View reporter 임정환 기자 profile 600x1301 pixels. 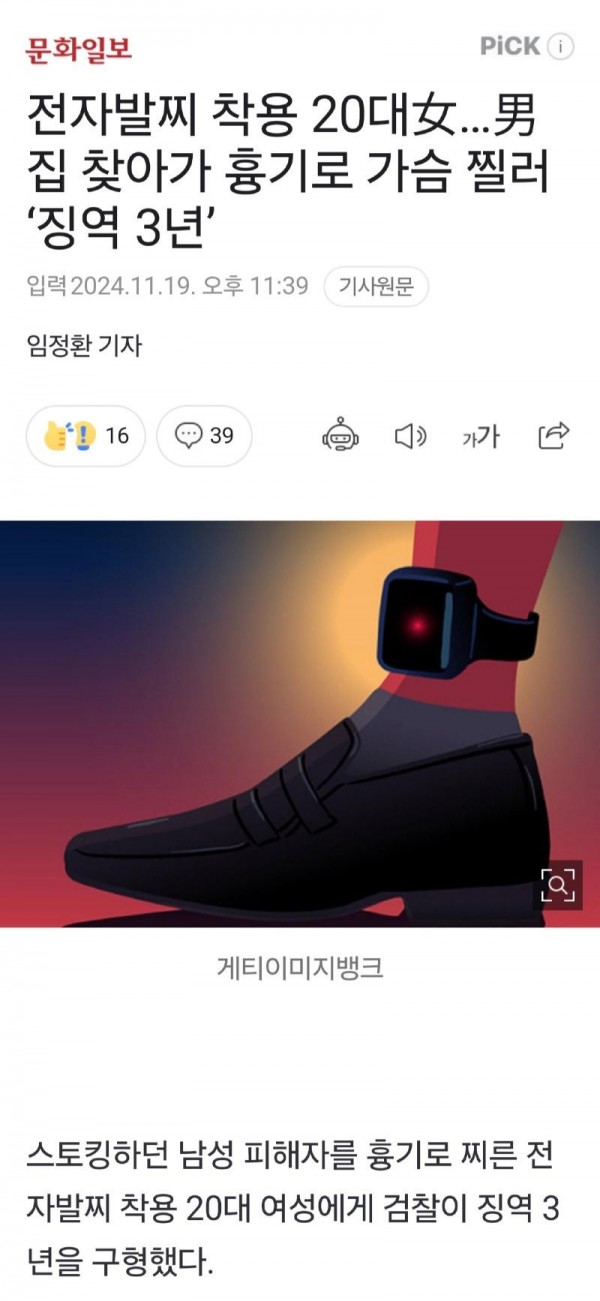point(85,345)
